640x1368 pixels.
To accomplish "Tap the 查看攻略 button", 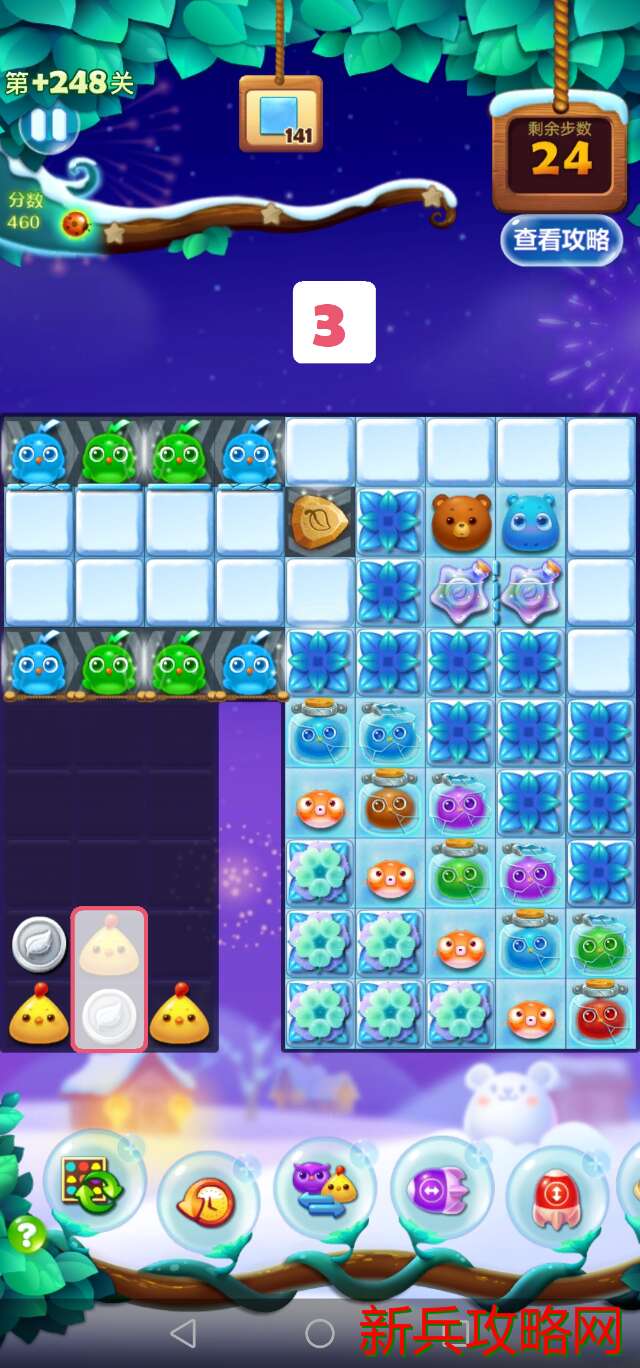I will coord(561,240).
